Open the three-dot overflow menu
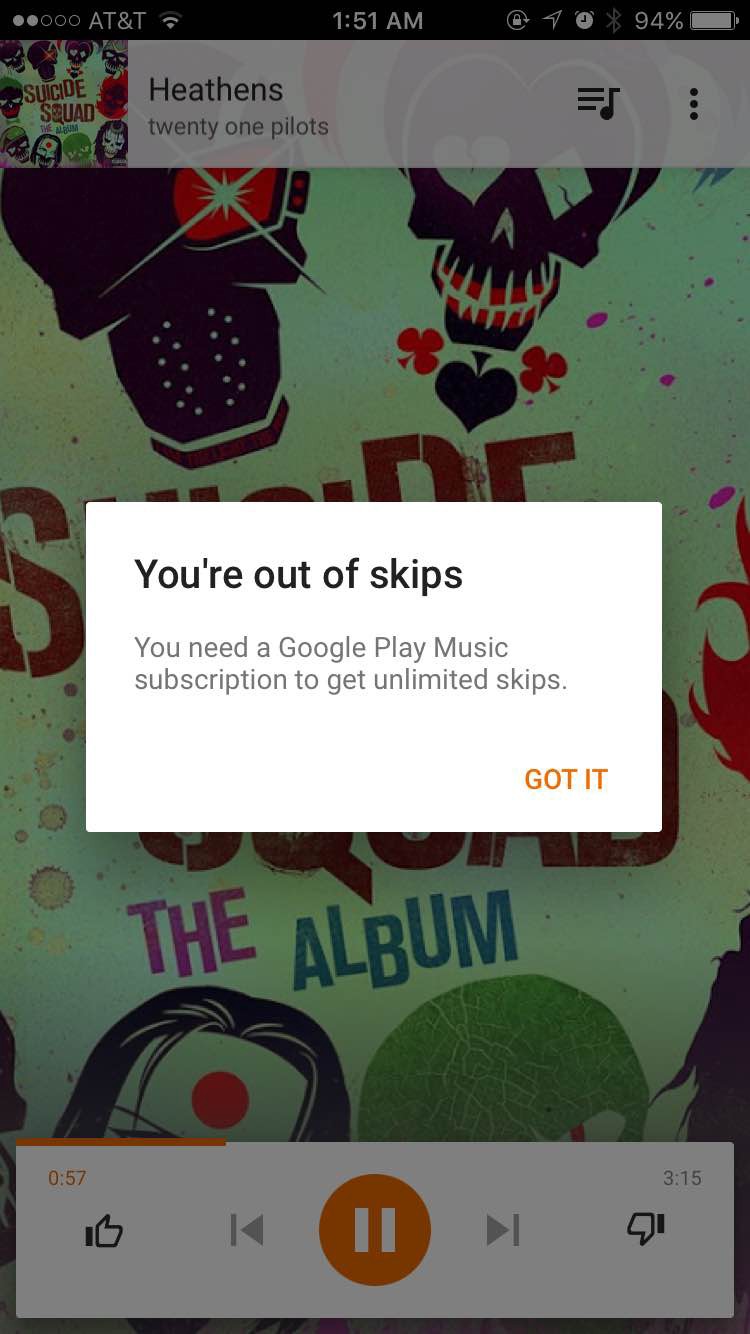The image size is (750, 1334). (x=693, y=103)
